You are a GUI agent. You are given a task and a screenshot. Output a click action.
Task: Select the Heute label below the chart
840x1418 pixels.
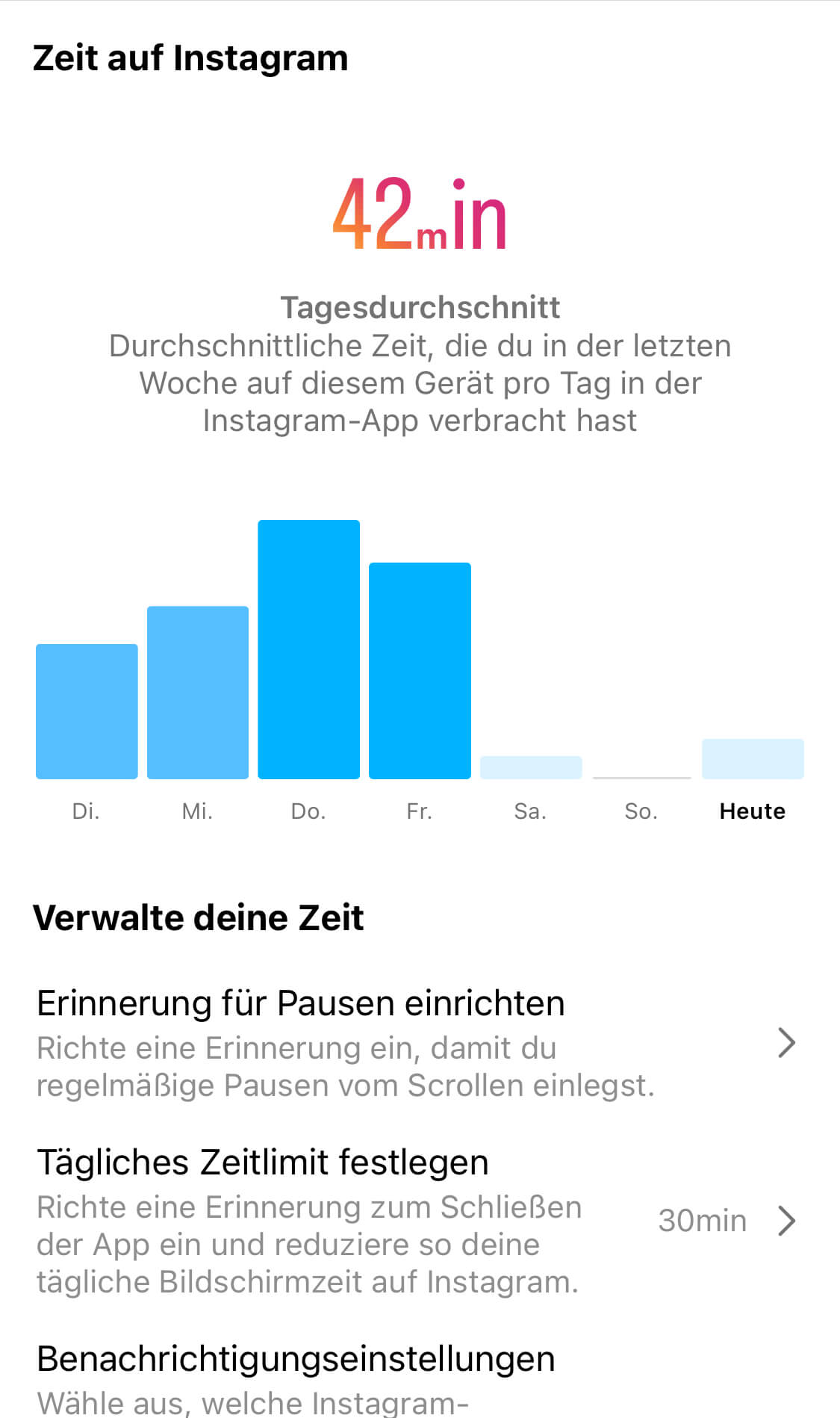click(752, 811)
